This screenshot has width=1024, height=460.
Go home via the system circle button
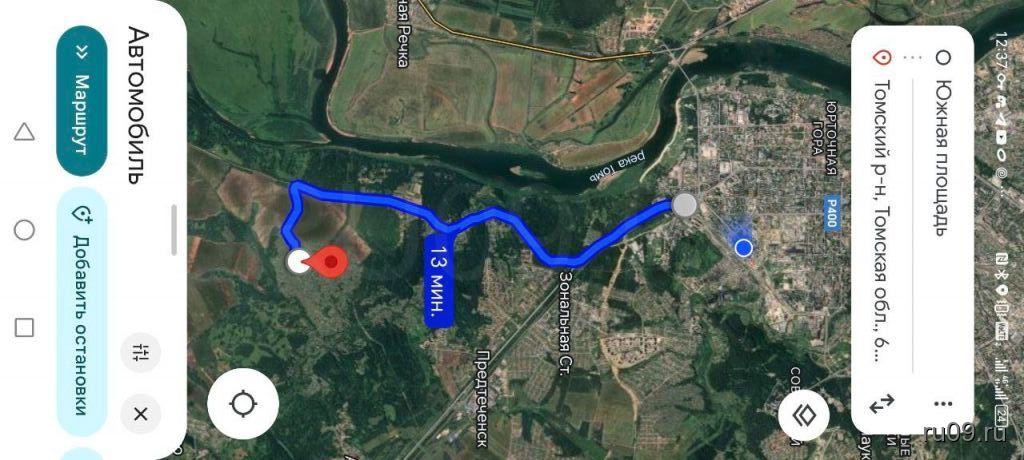25,230
